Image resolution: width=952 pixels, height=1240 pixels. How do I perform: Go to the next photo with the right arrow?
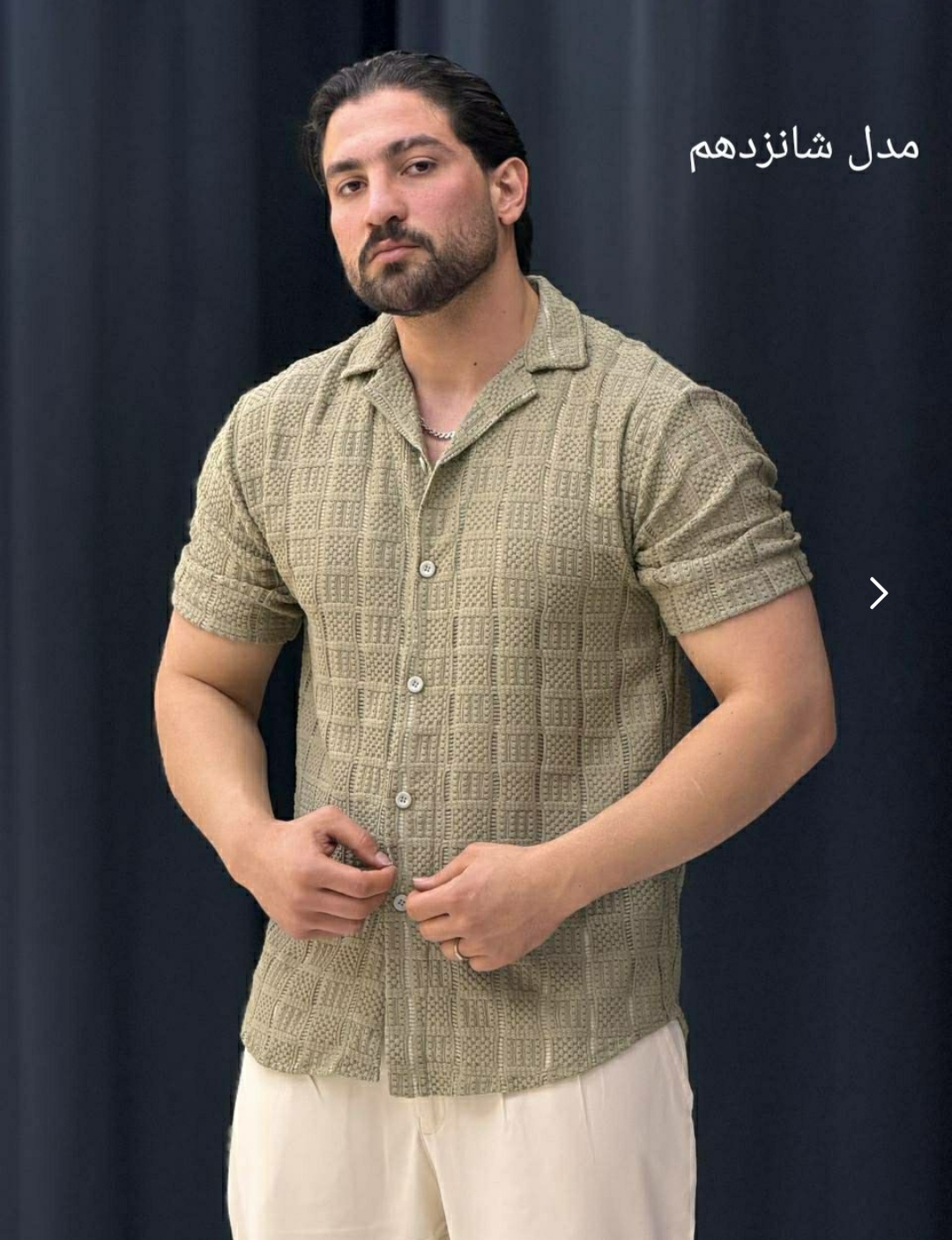click(878, 593)
